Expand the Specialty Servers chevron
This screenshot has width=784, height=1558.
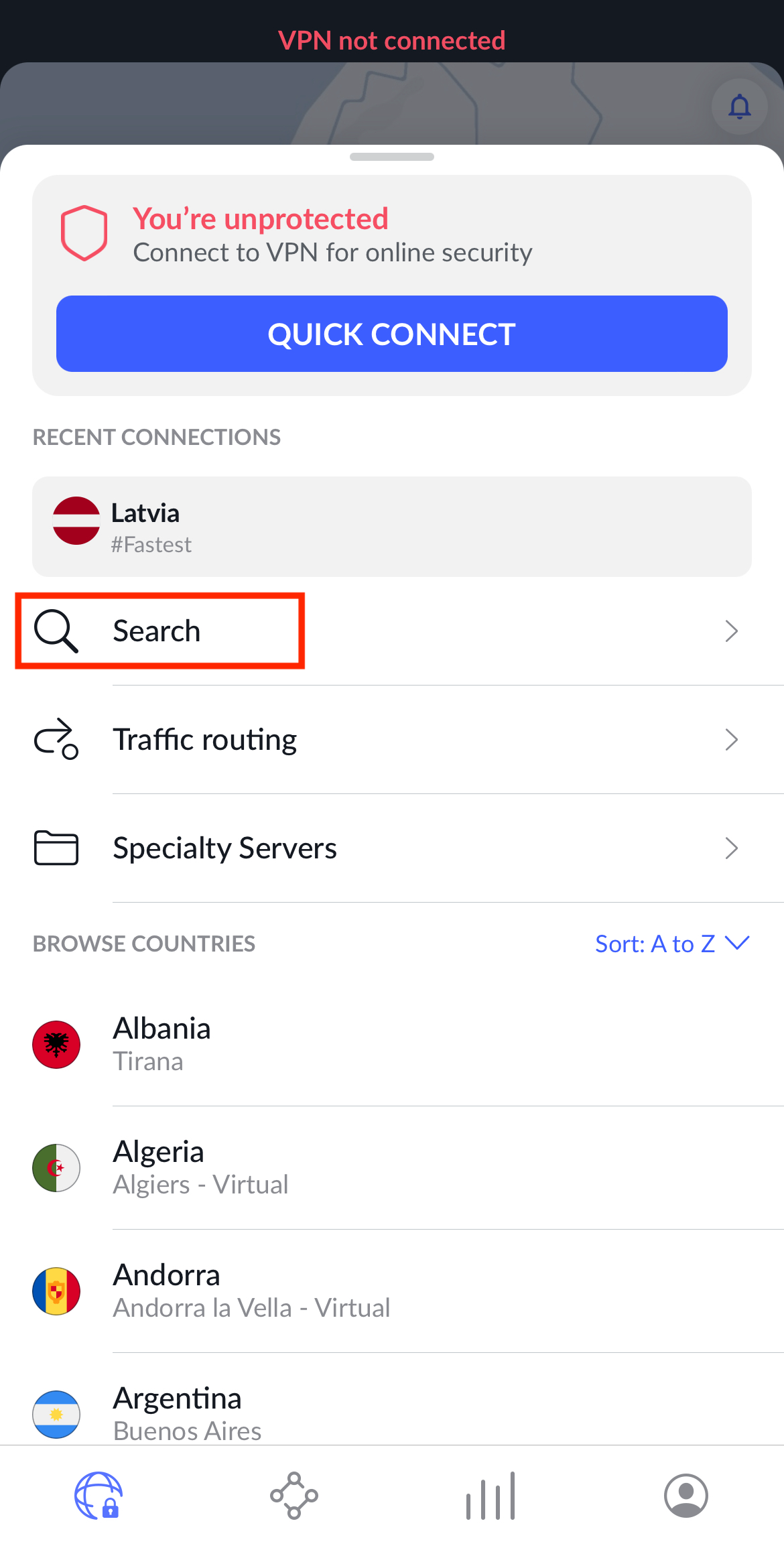point(732,848)
